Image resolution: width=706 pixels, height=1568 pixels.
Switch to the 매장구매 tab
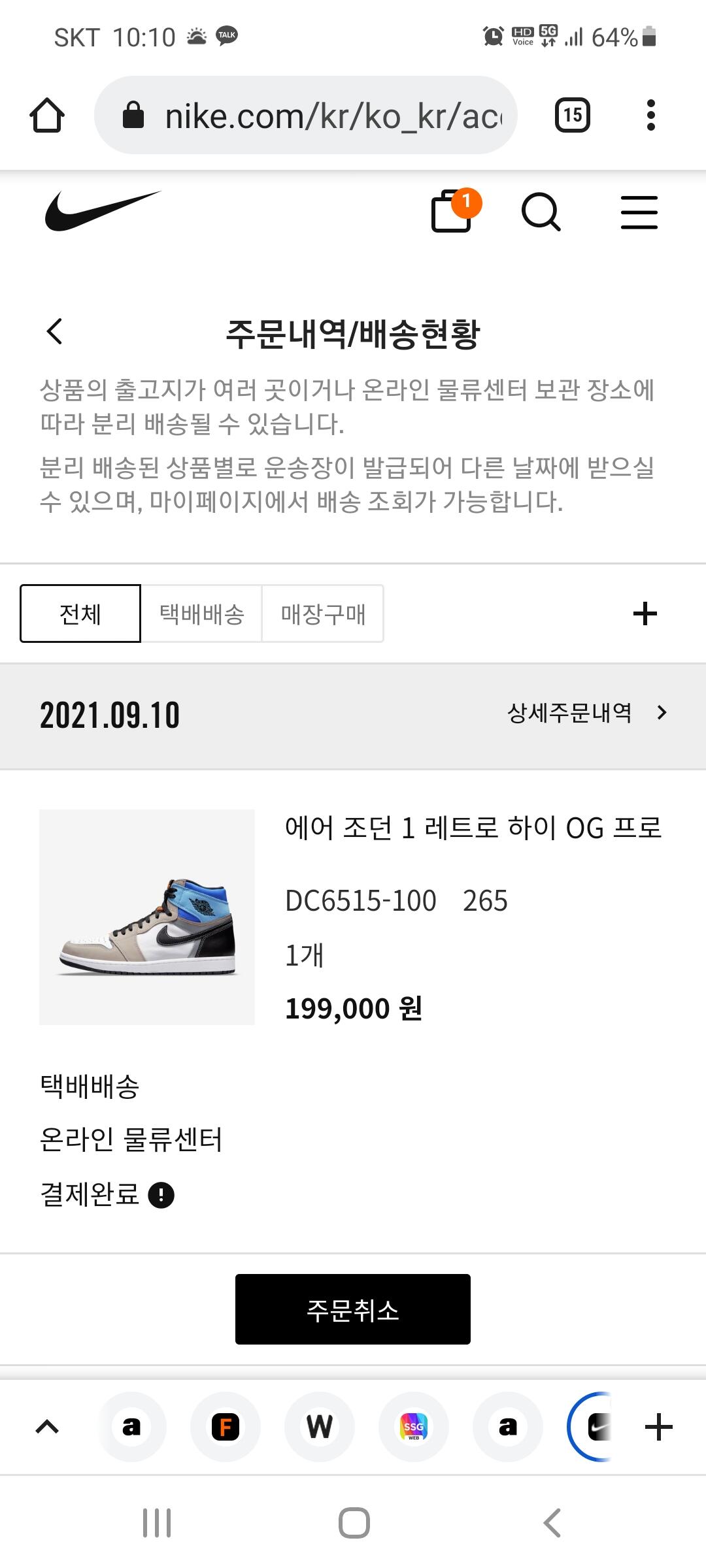coord(323,613)
